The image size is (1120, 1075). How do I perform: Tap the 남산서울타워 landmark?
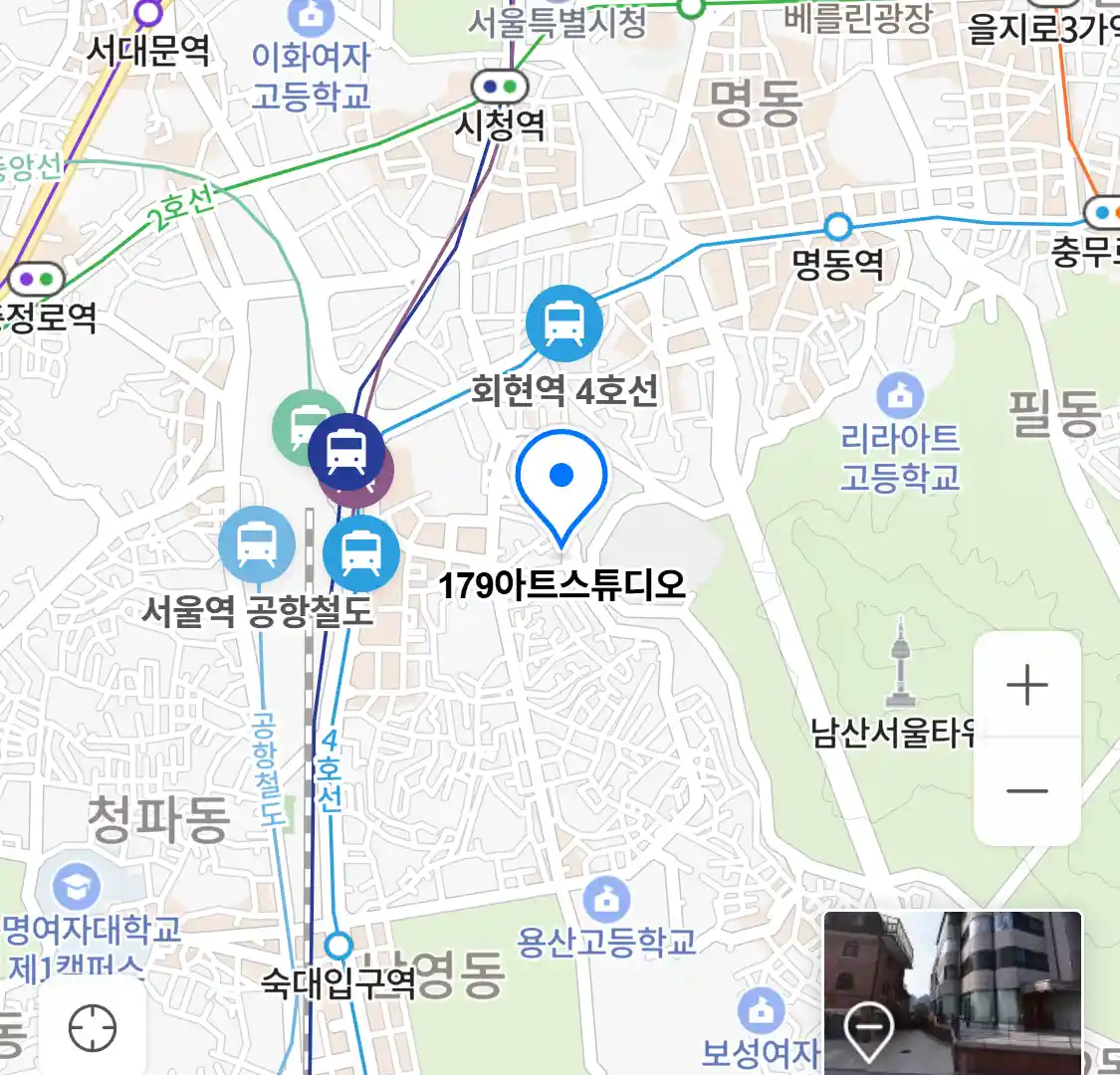[901, 665]
